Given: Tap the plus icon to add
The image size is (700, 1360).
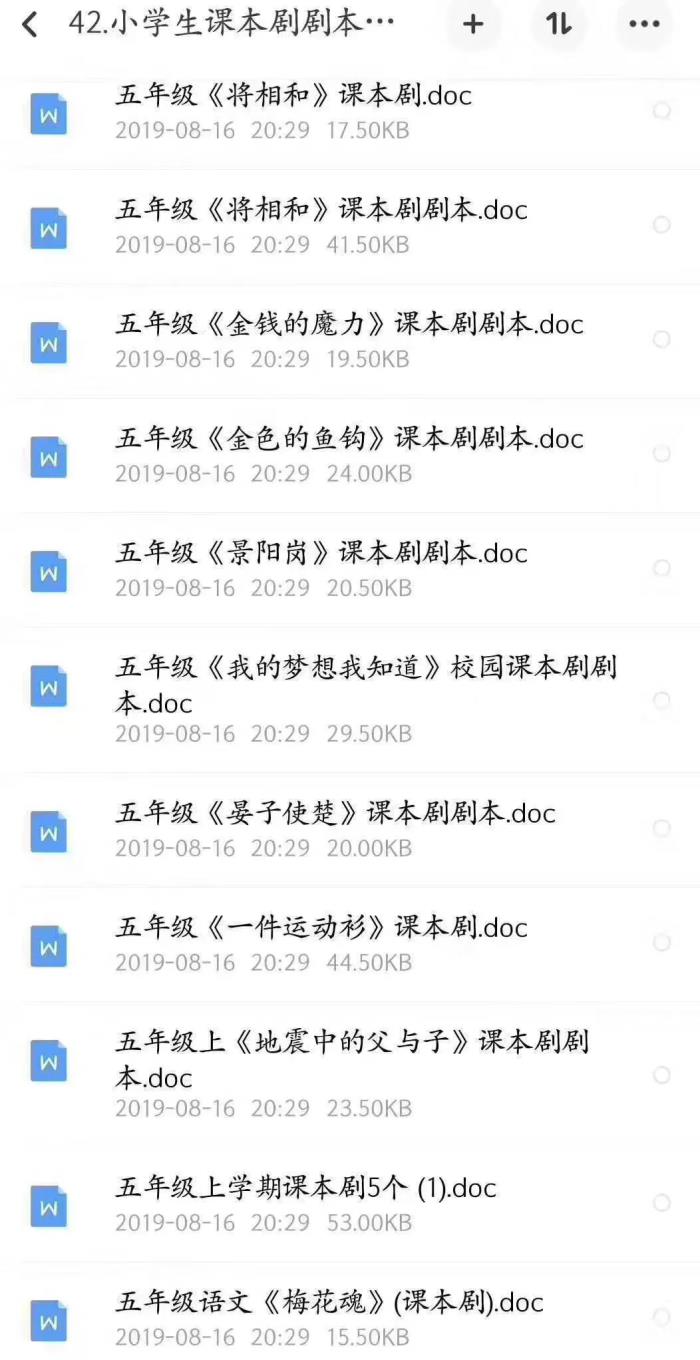Looking at the screenshot, I should pyautogui.click(x=473, y=25).
